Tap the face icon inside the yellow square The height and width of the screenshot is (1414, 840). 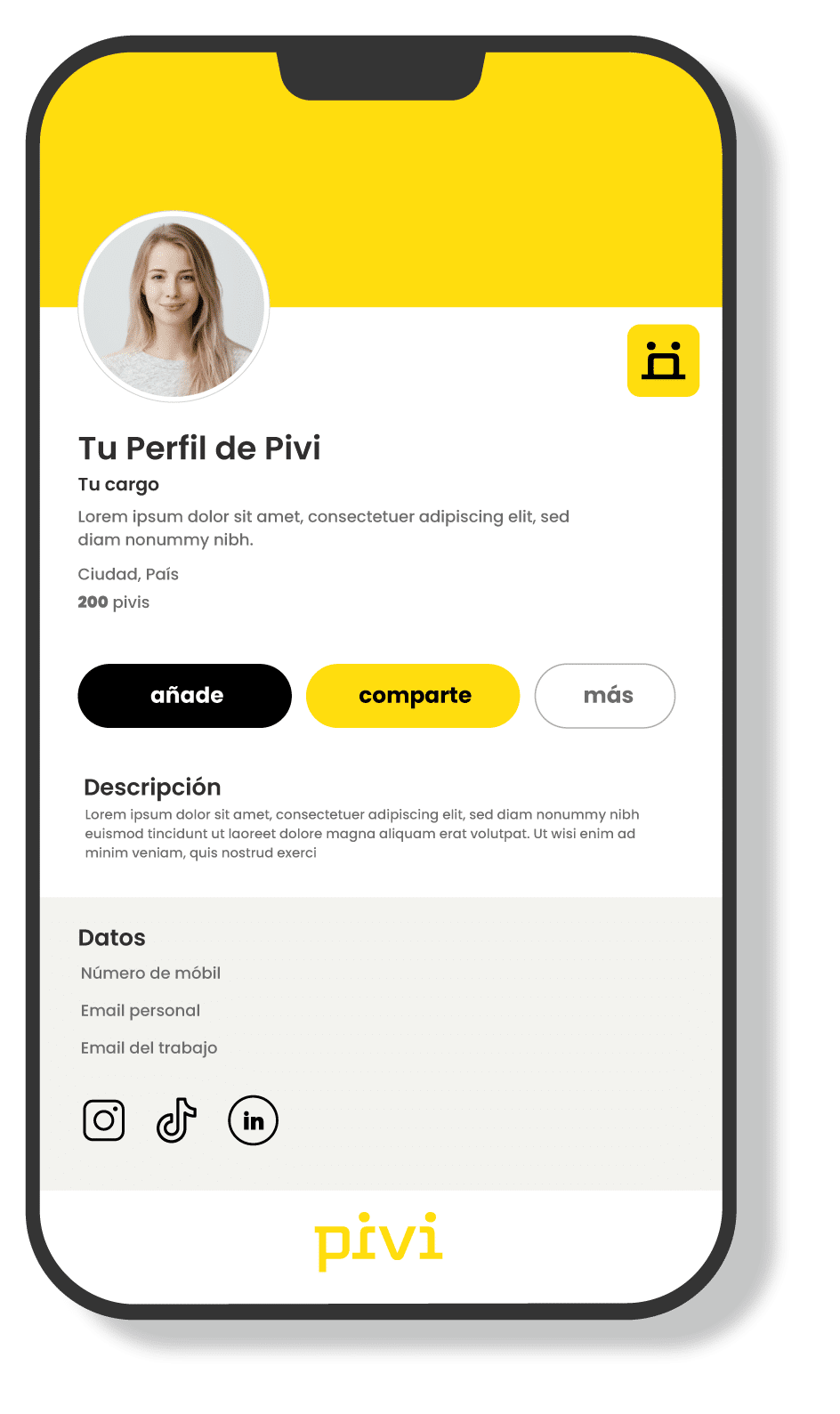coord(664,361)
